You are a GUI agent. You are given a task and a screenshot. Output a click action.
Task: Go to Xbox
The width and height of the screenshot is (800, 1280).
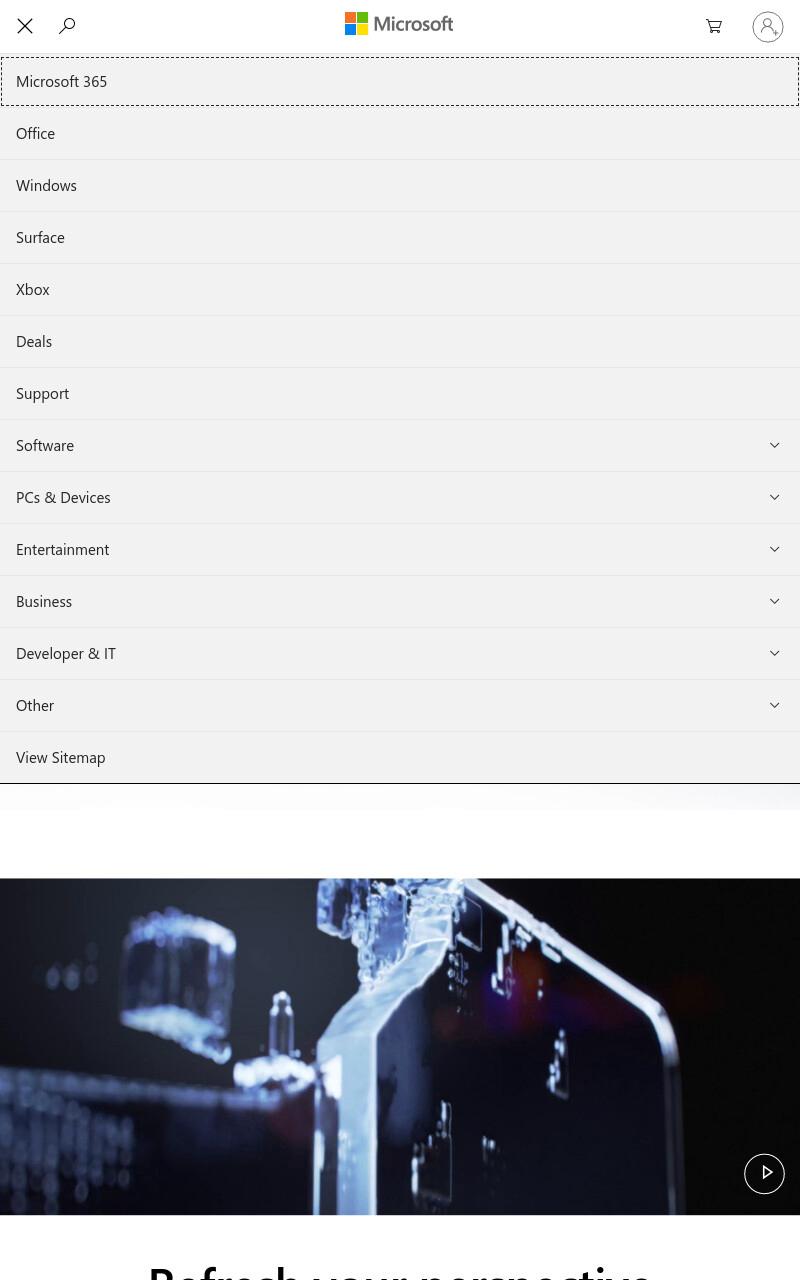point(400,289)
